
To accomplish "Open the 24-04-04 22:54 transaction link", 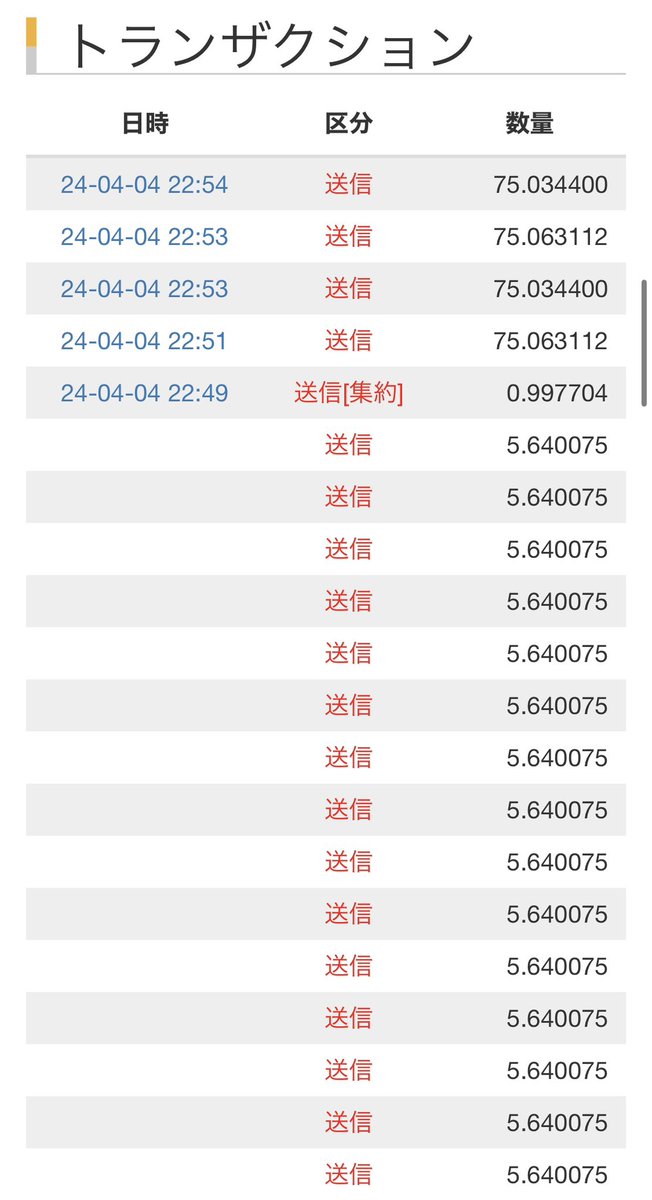I will tap(144, 185).
